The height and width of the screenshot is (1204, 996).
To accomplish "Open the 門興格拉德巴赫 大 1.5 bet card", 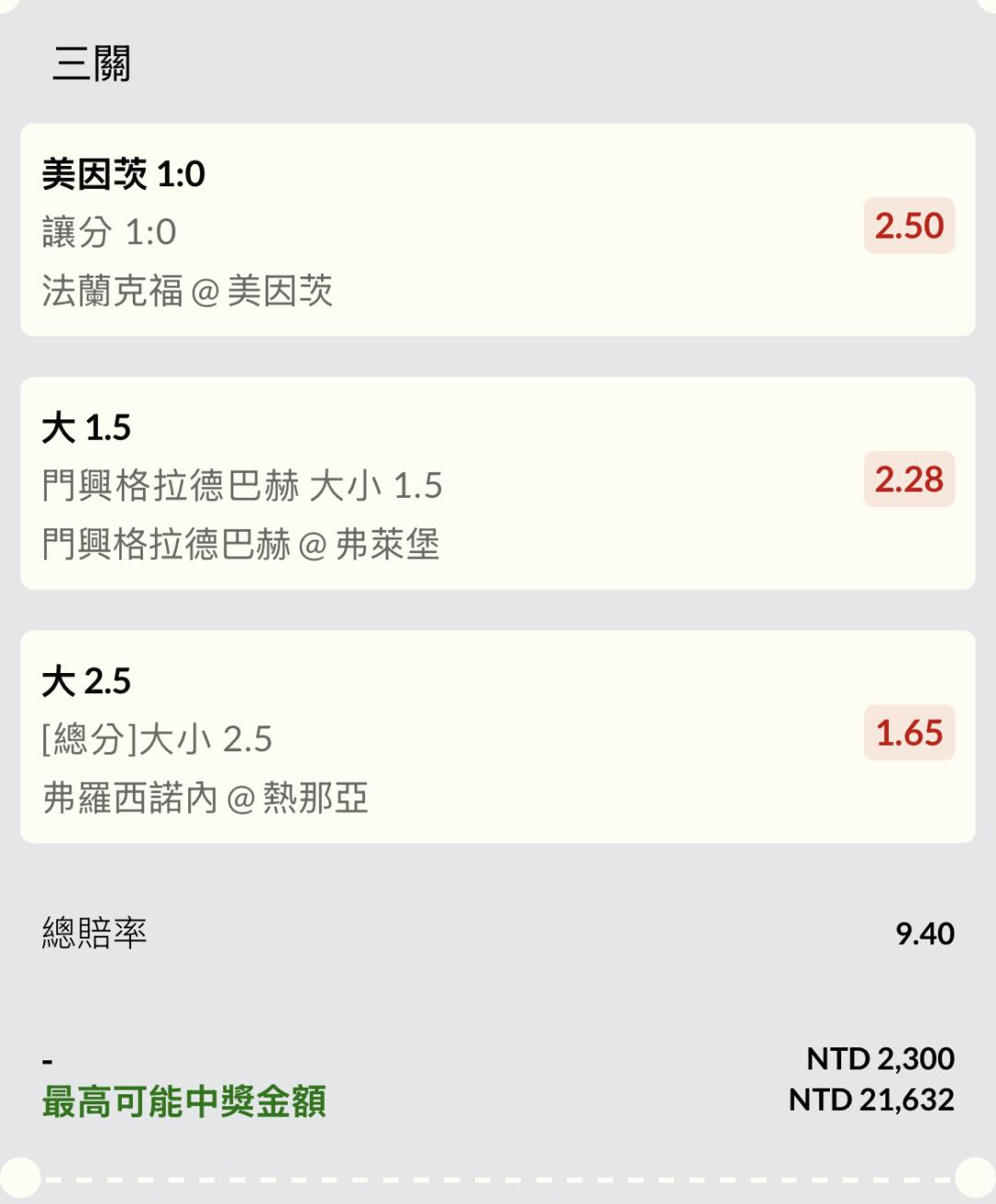I will (498, 483).
